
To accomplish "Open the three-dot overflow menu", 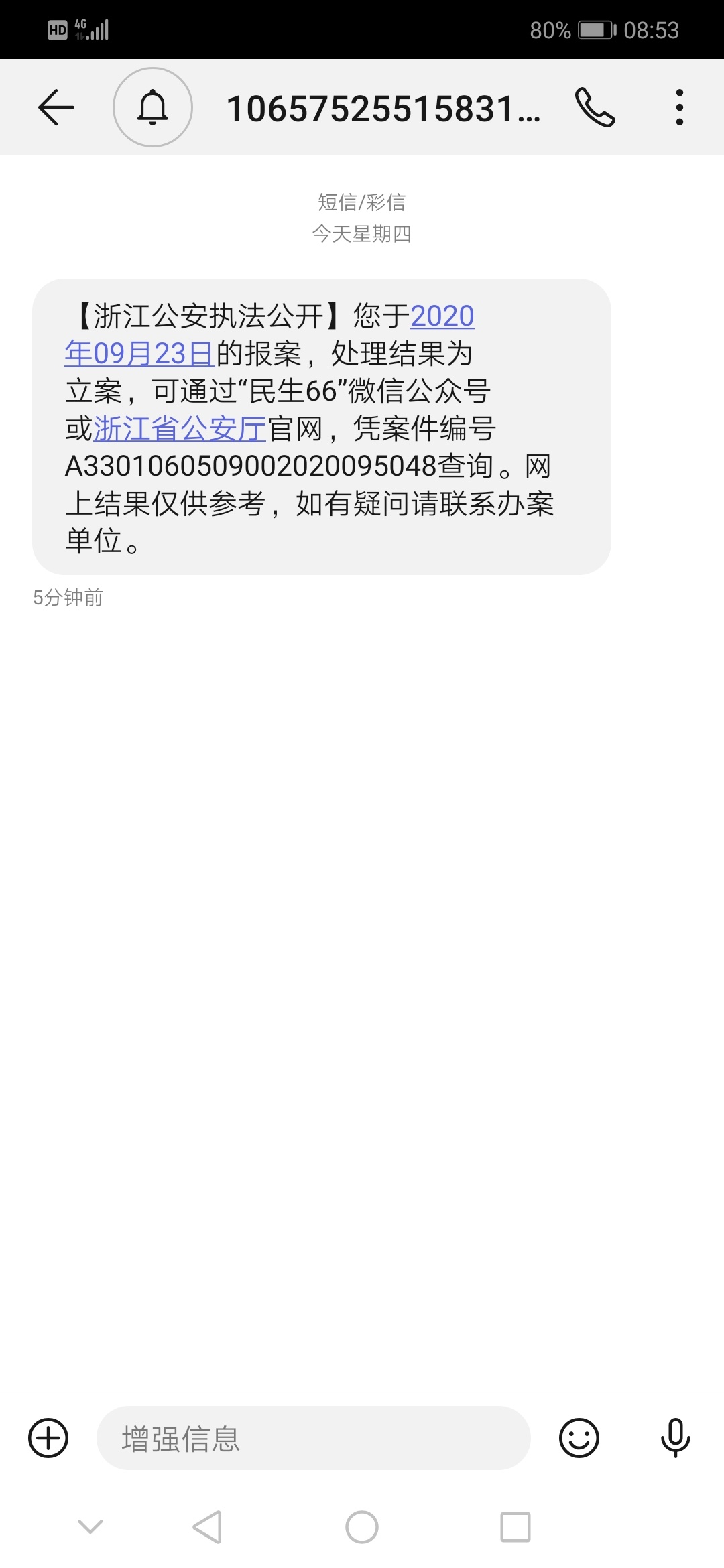I will point(680,107).
